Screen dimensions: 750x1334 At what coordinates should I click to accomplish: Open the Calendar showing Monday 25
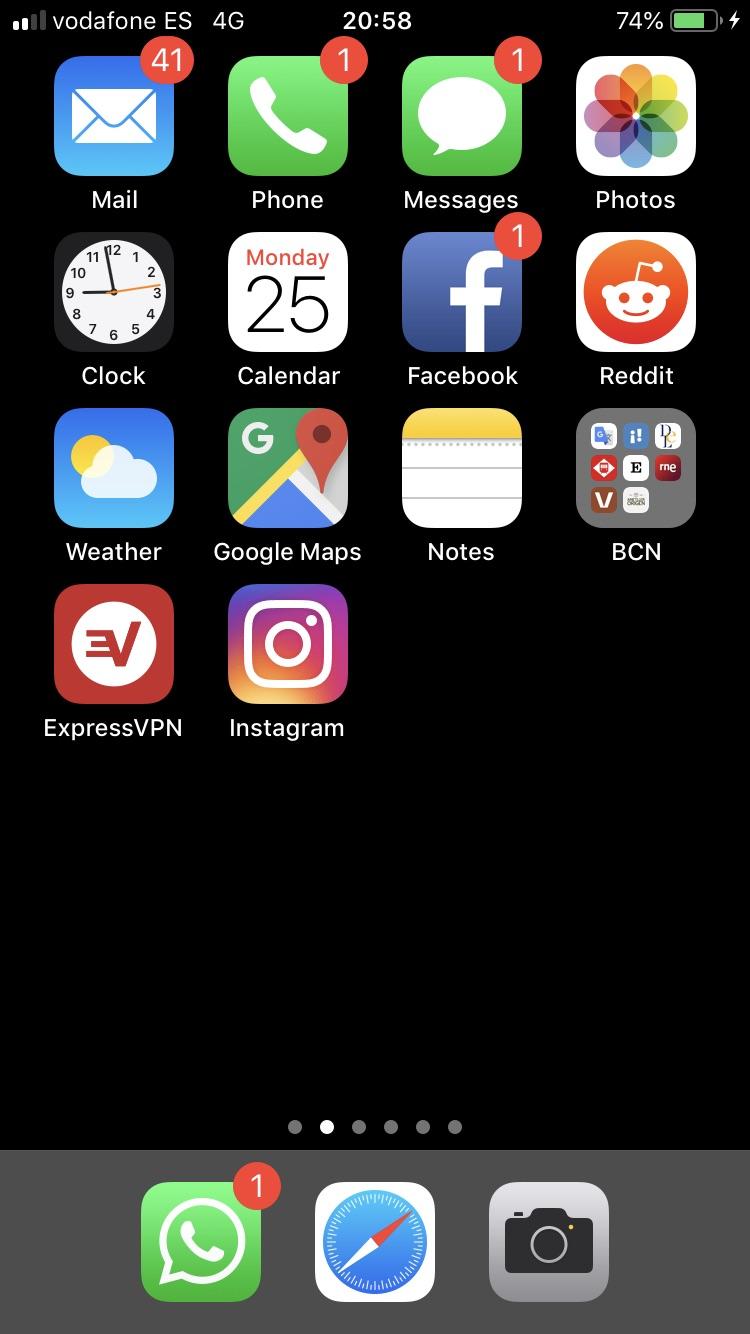(x=287, y=291)
